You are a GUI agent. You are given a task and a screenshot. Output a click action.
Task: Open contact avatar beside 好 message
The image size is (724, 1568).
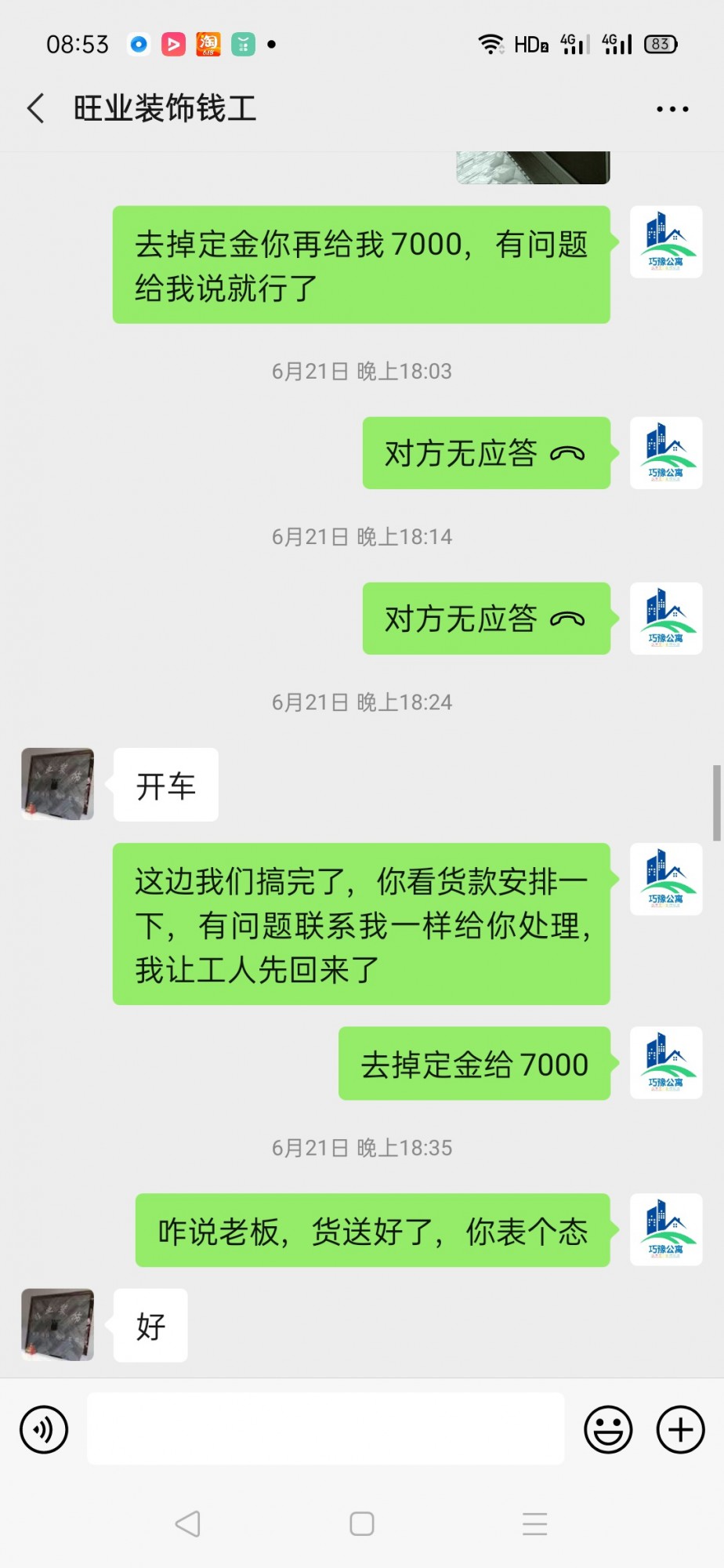click(57, 1325)
